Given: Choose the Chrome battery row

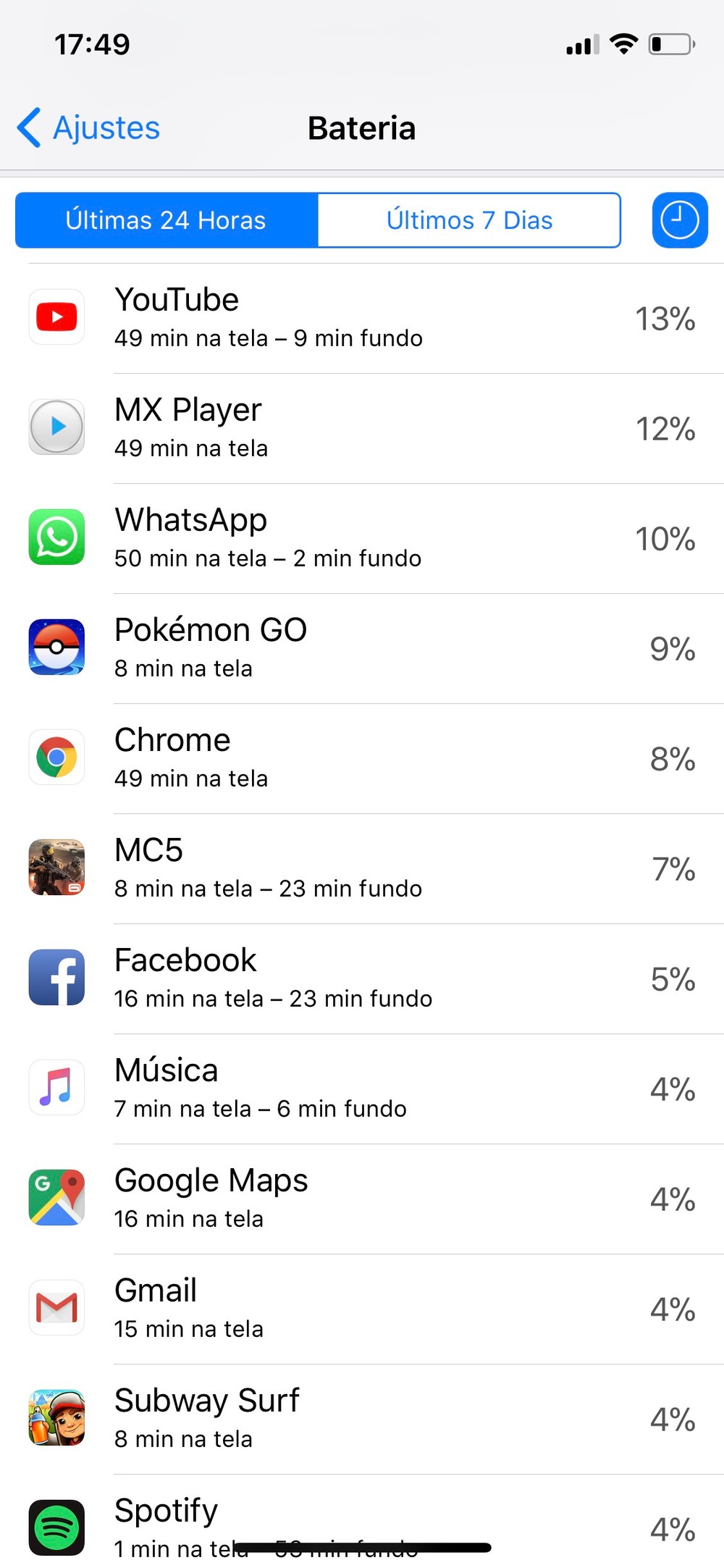Looking at the screenshot, I should pos(362,758).
